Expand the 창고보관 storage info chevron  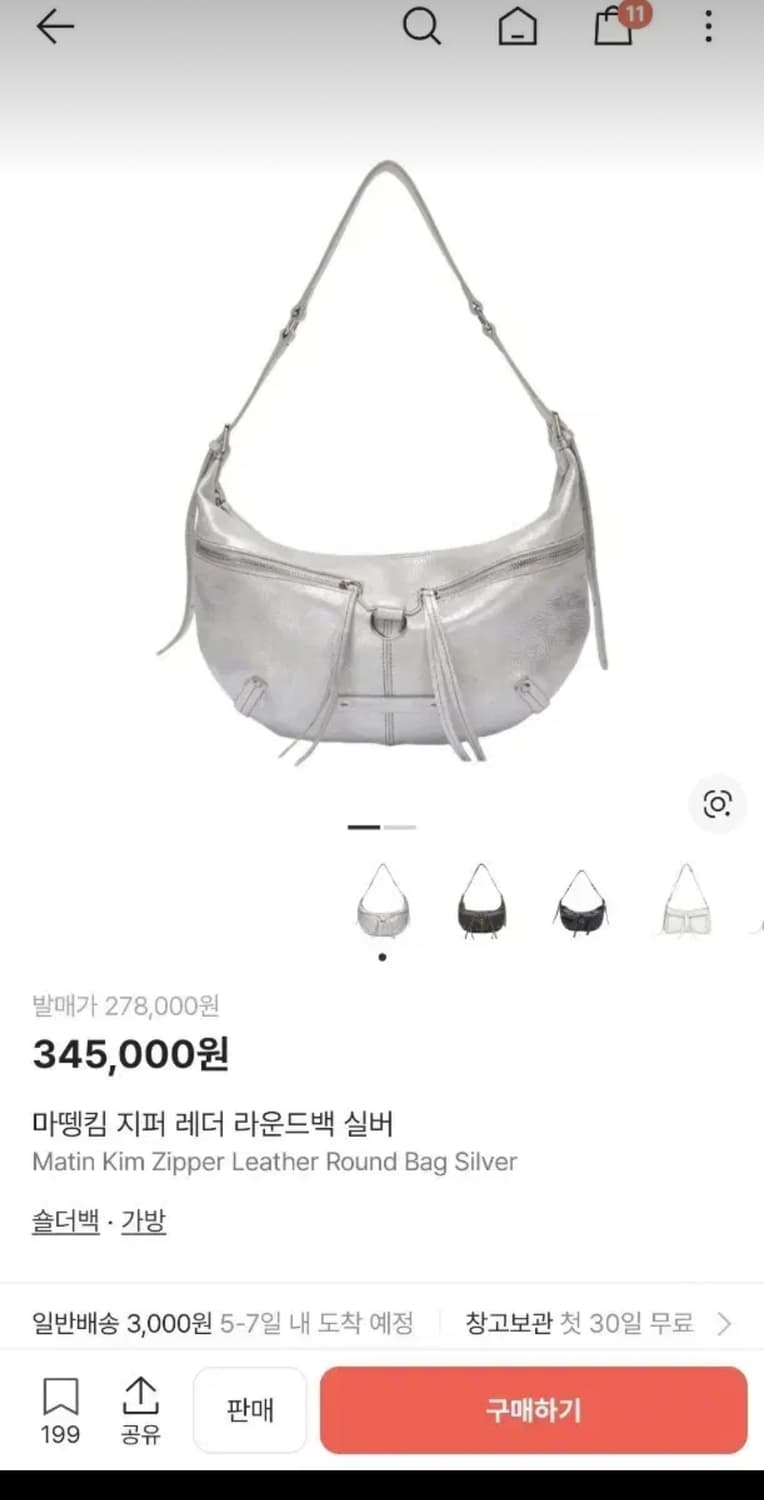(725, 1322)
